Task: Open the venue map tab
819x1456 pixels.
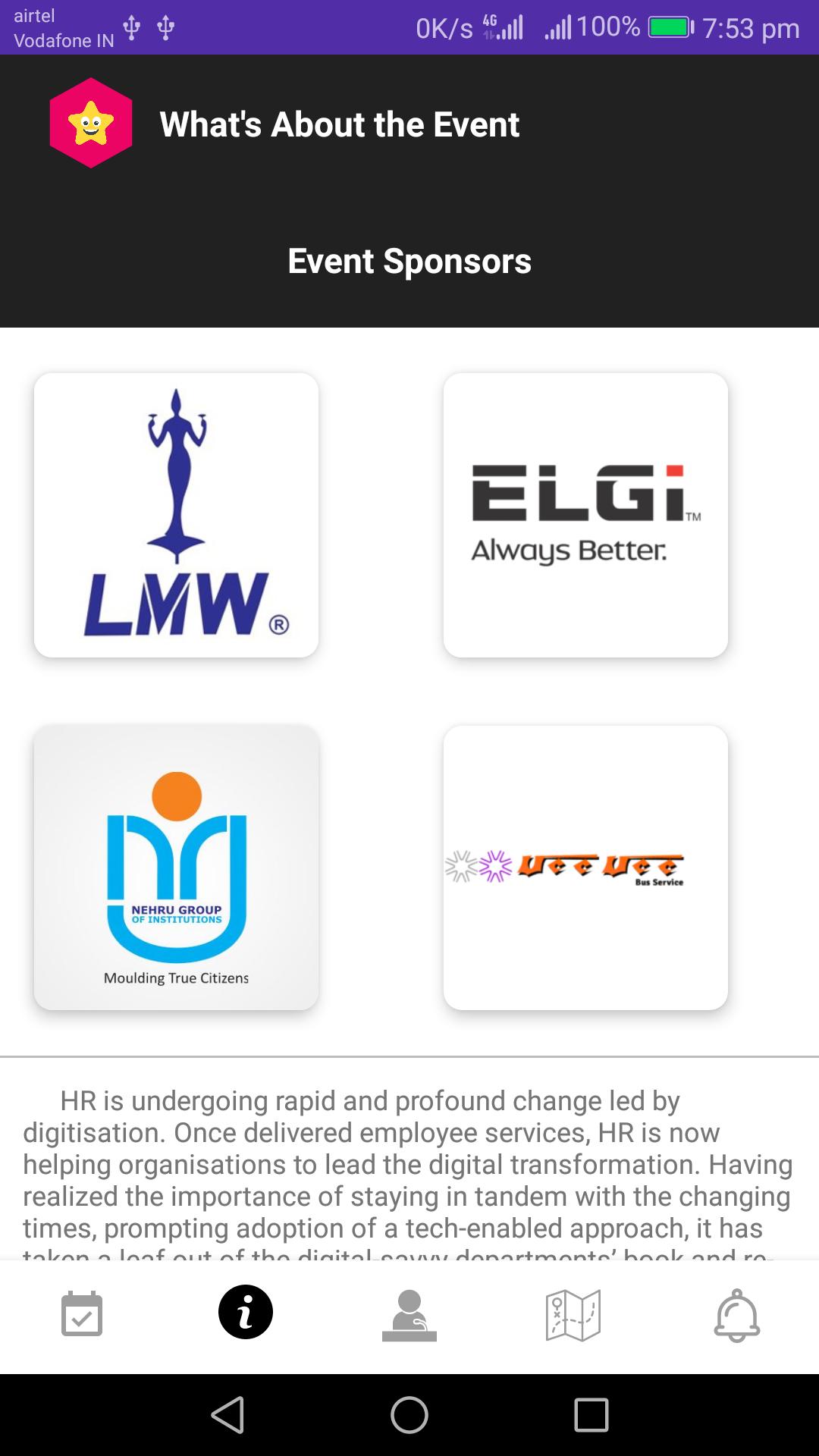Action: [573, 1314]
